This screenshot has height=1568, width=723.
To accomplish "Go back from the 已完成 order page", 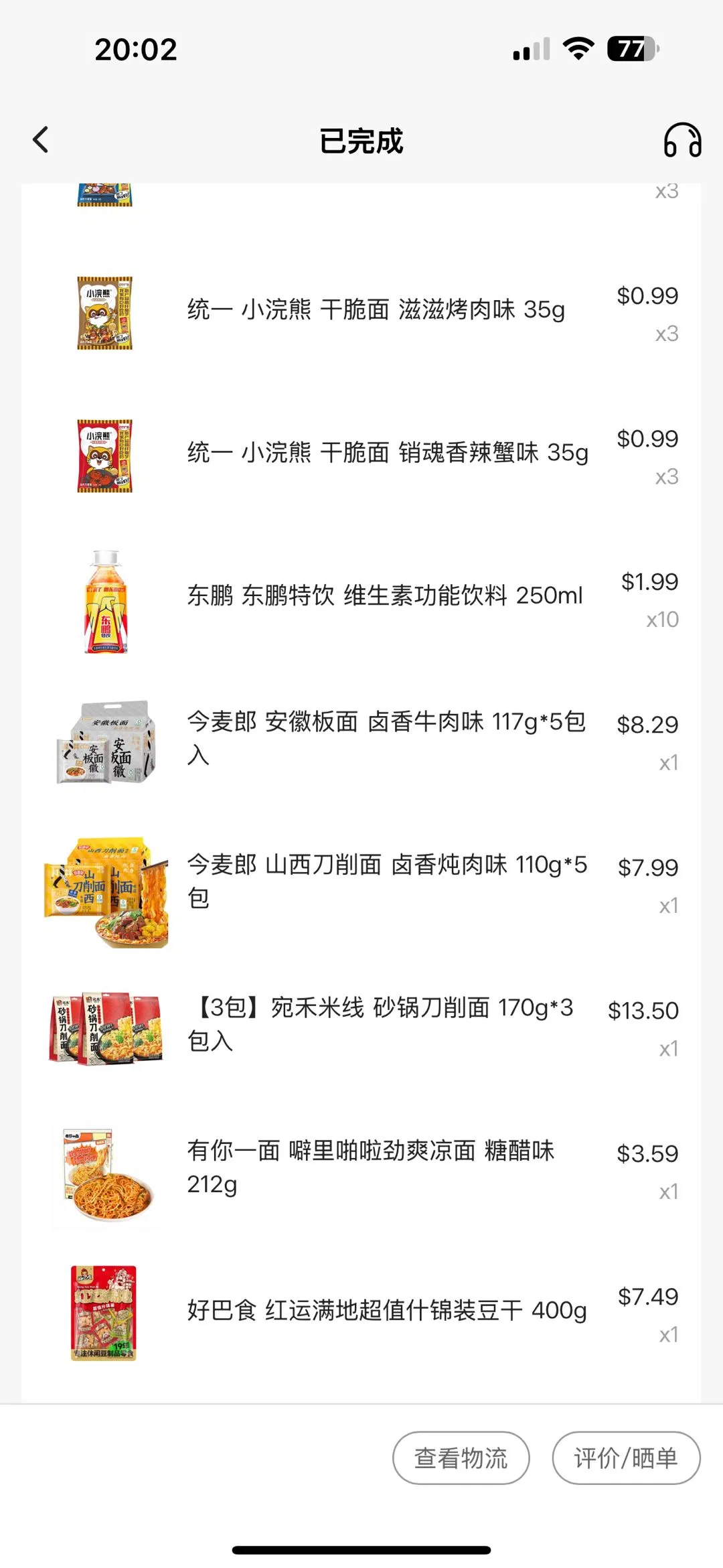I will 41,140.
